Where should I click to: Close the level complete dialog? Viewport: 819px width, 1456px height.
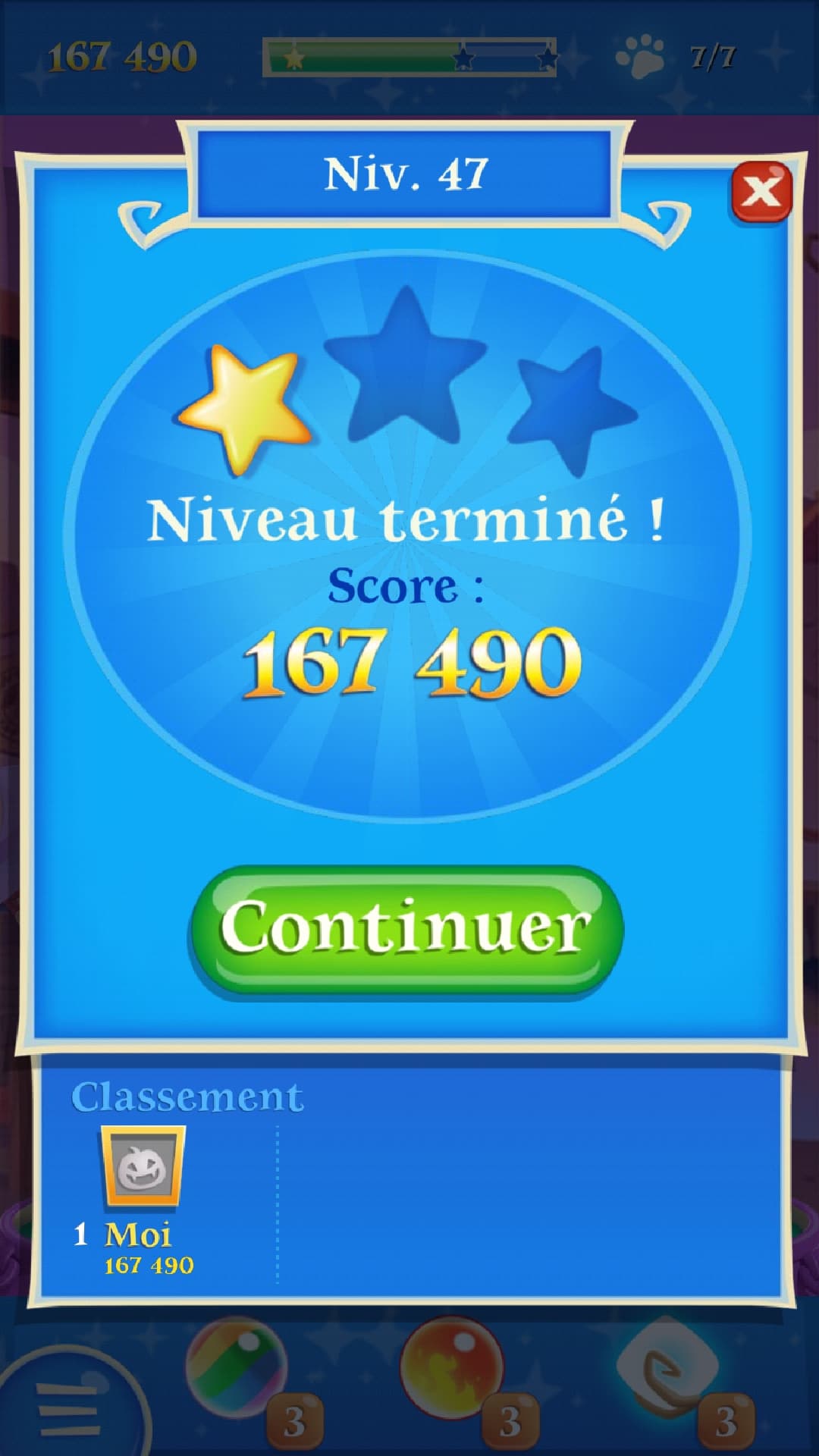coord(761,191)
